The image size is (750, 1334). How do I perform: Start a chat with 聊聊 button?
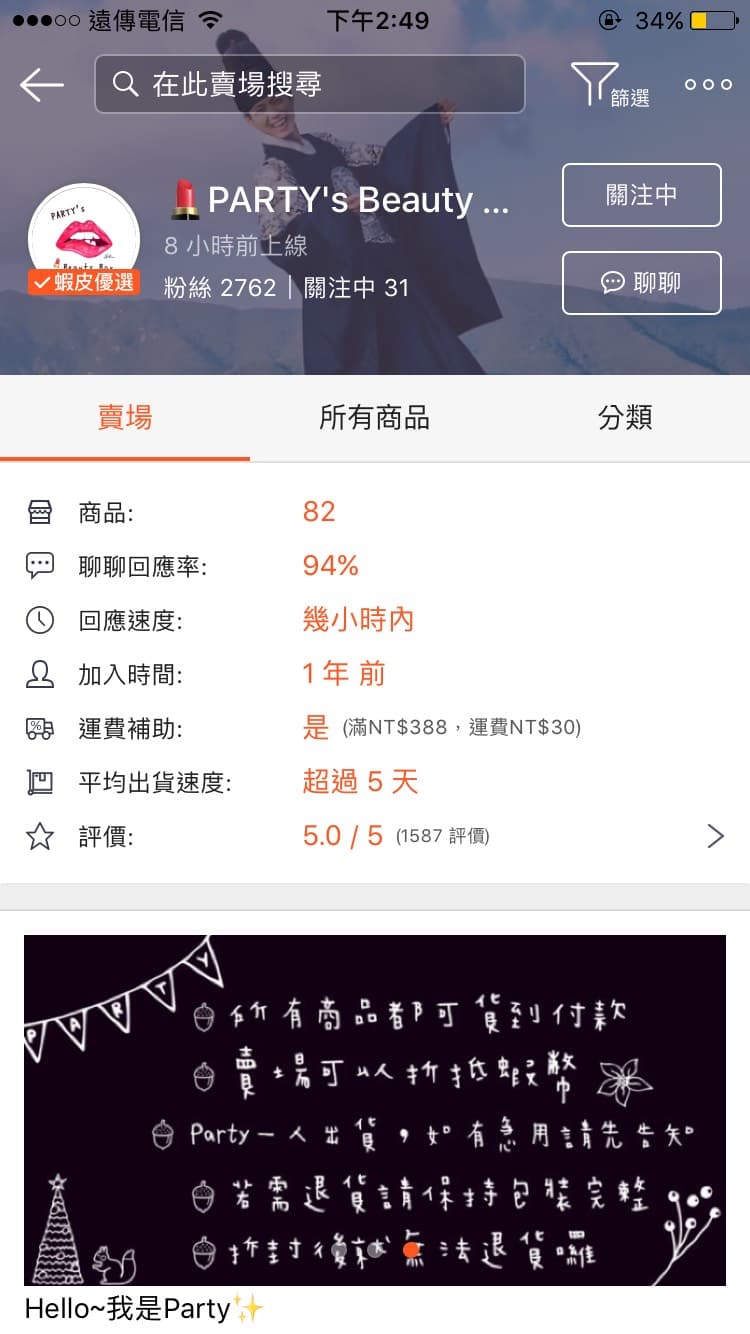[x=641, y=283]
